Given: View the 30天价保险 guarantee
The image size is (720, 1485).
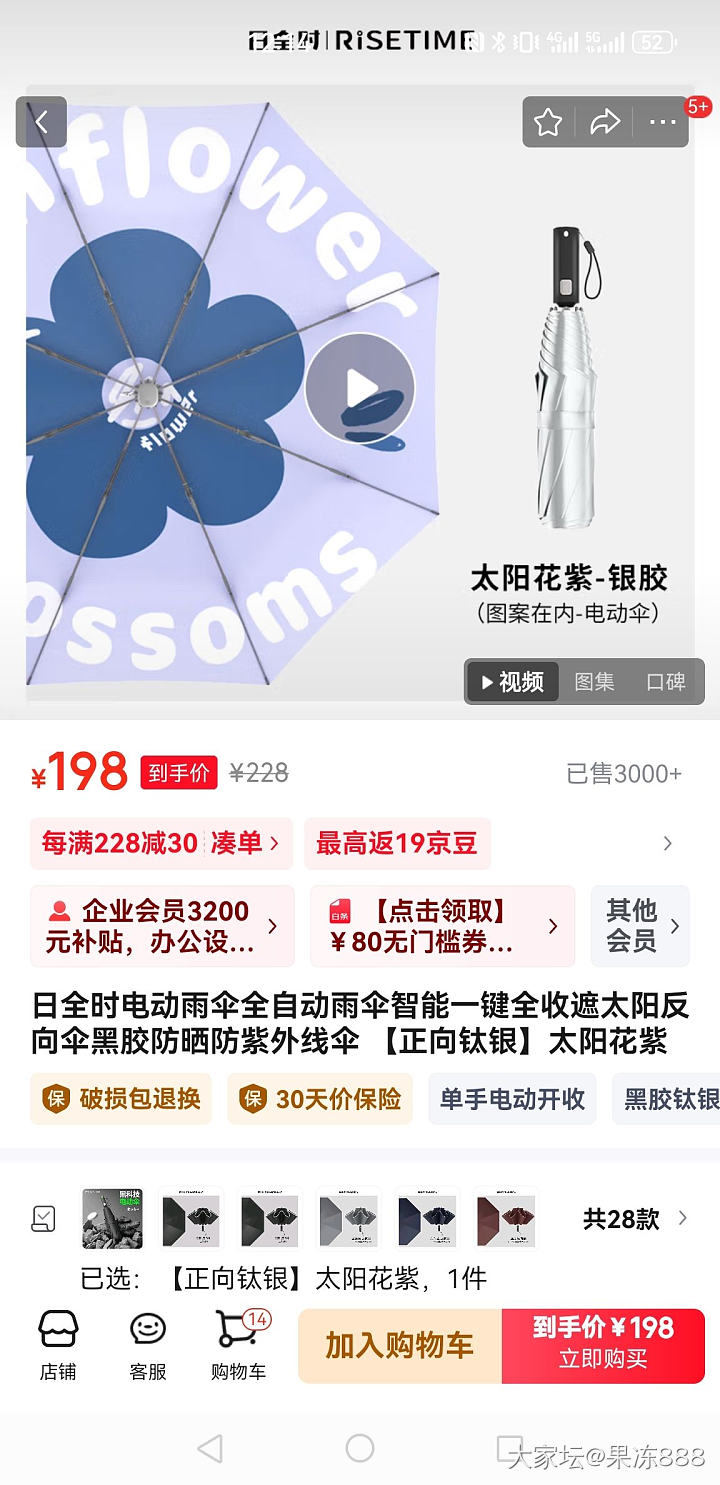Looking at the screenshot, I should coord(319,1099).
